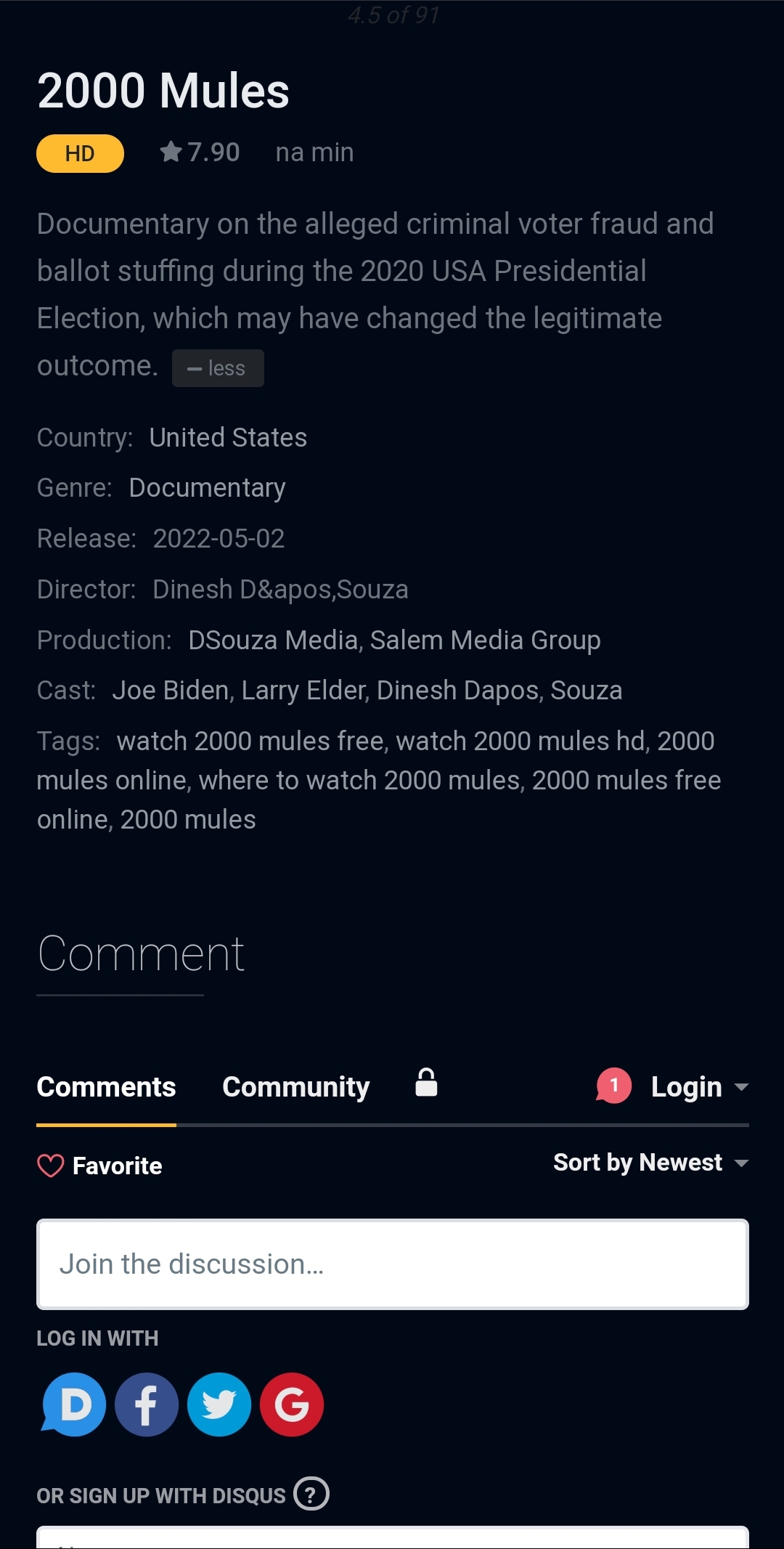Open the Larry Elder cast link
The height and width of the screenshot is (1549, 784).
point(303,691)
